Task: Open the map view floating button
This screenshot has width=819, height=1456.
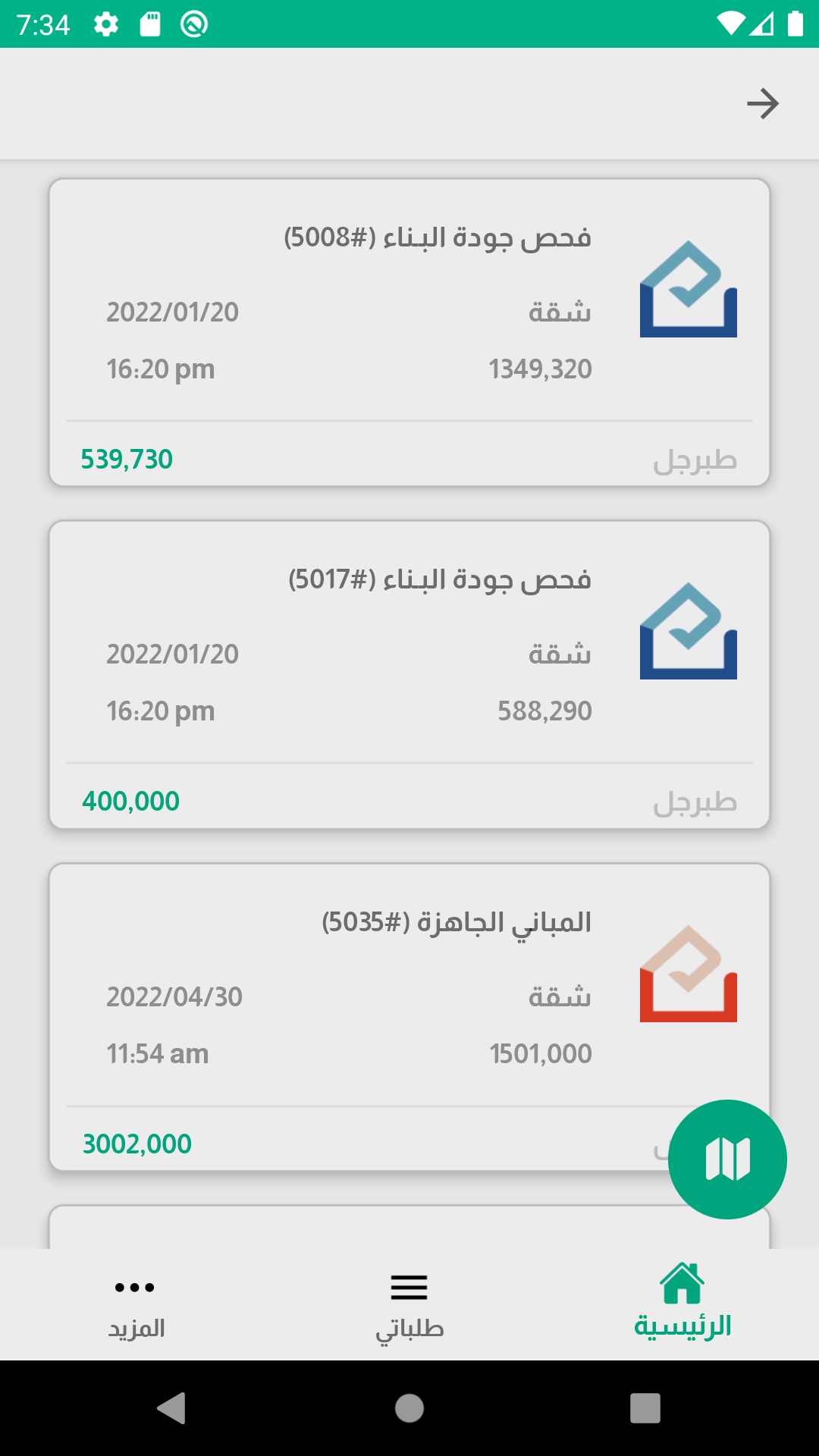Action: click(727, 1159)
